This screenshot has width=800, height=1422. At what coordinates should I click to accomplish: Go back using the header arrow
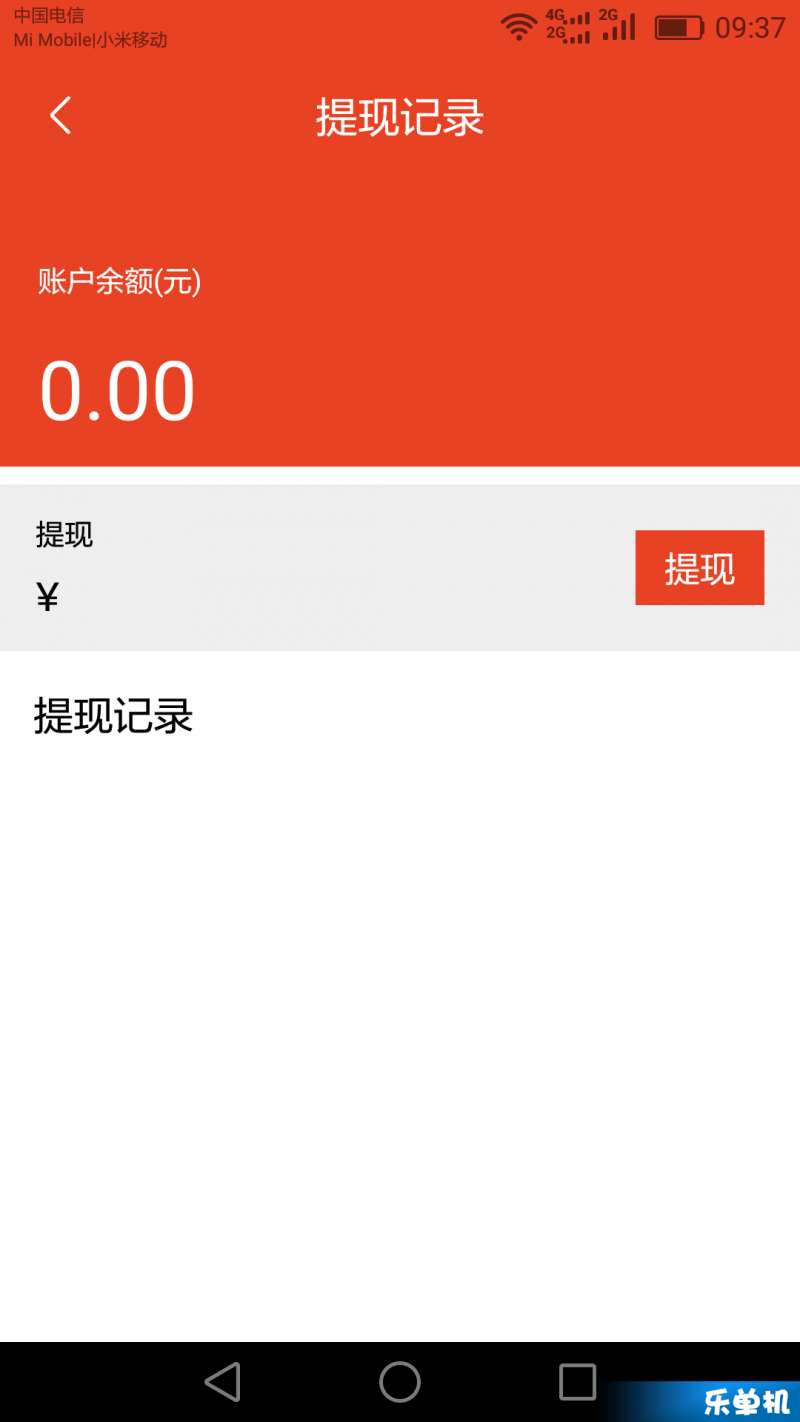click(61, 116)
